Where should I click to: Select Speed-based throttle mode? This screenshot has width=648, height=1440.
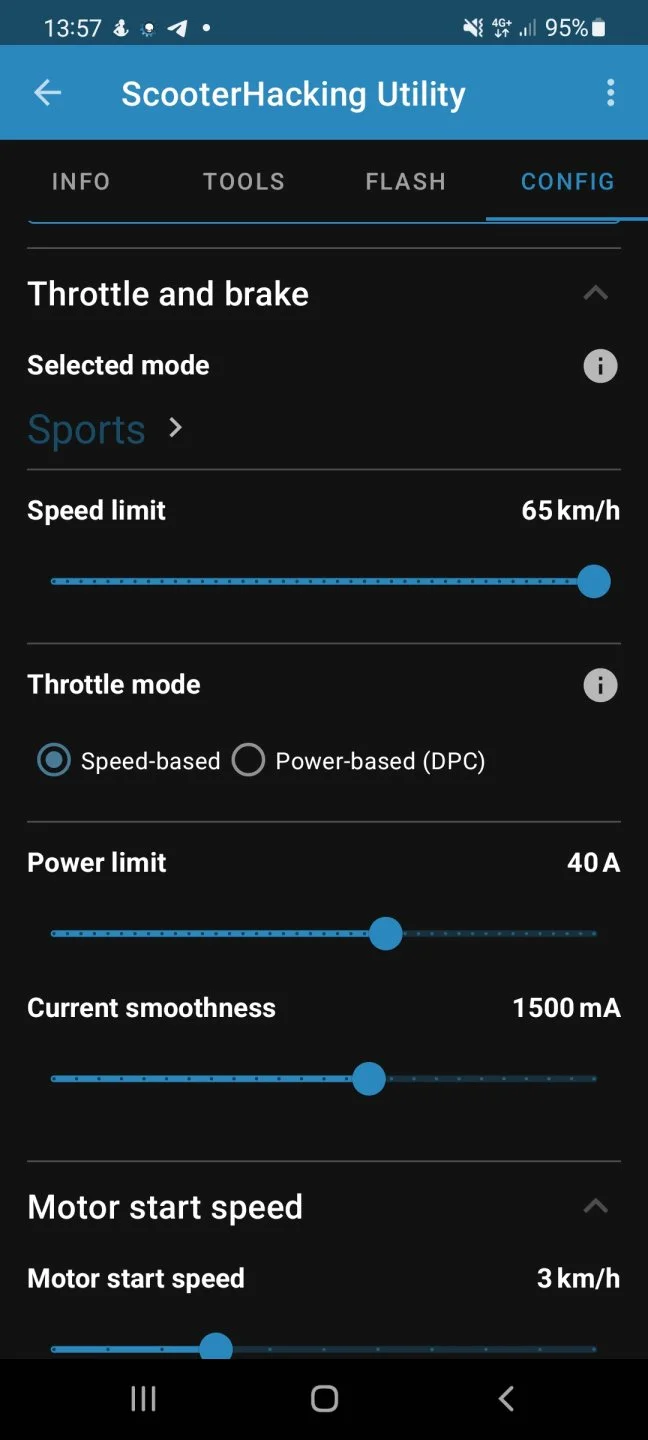click(x=54, y=760)
